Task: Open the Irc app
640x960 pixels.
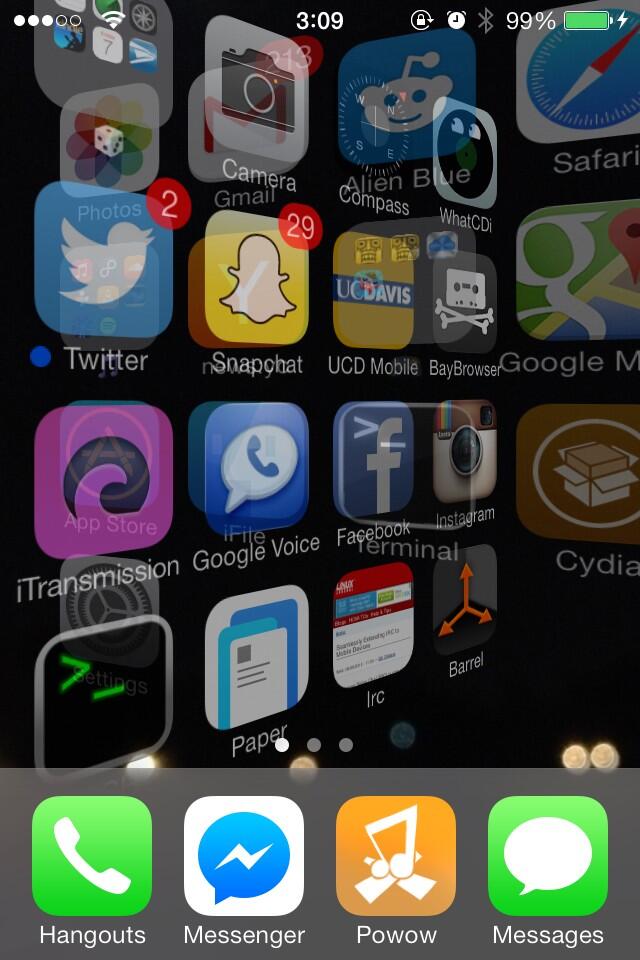Action: (373, 625)
